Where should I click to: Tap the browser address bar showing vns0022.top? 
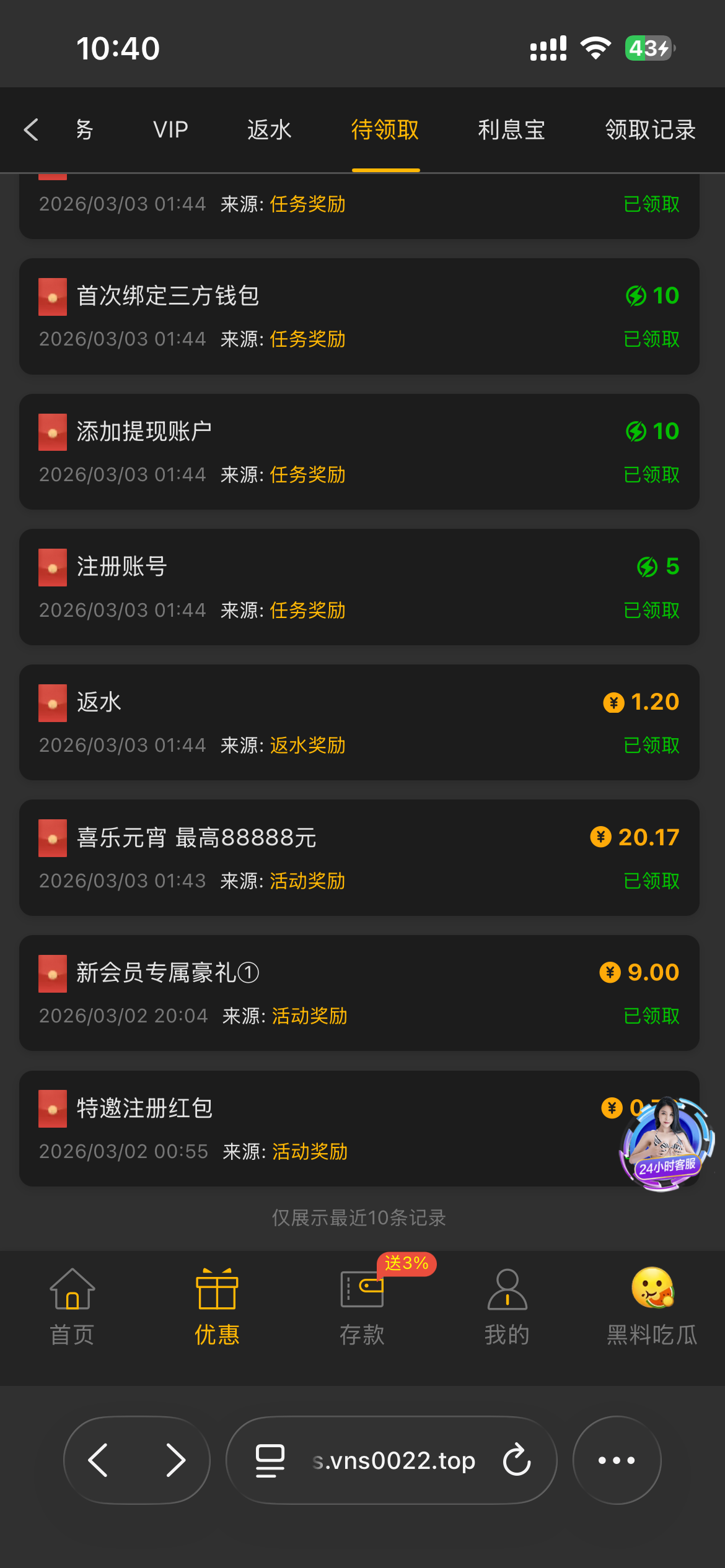(x=393, y=1460)
